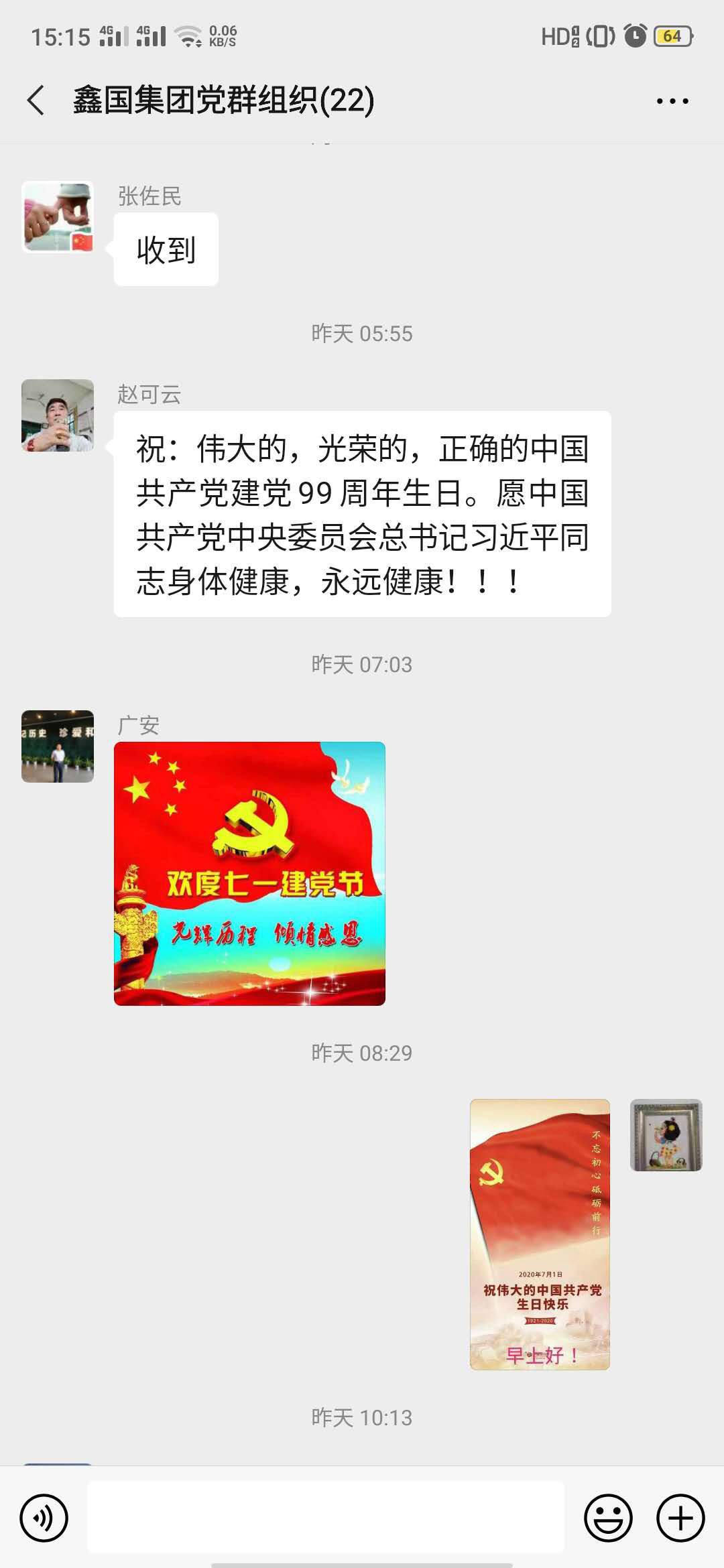View 赵可云's profile avatar

[58, 415]
